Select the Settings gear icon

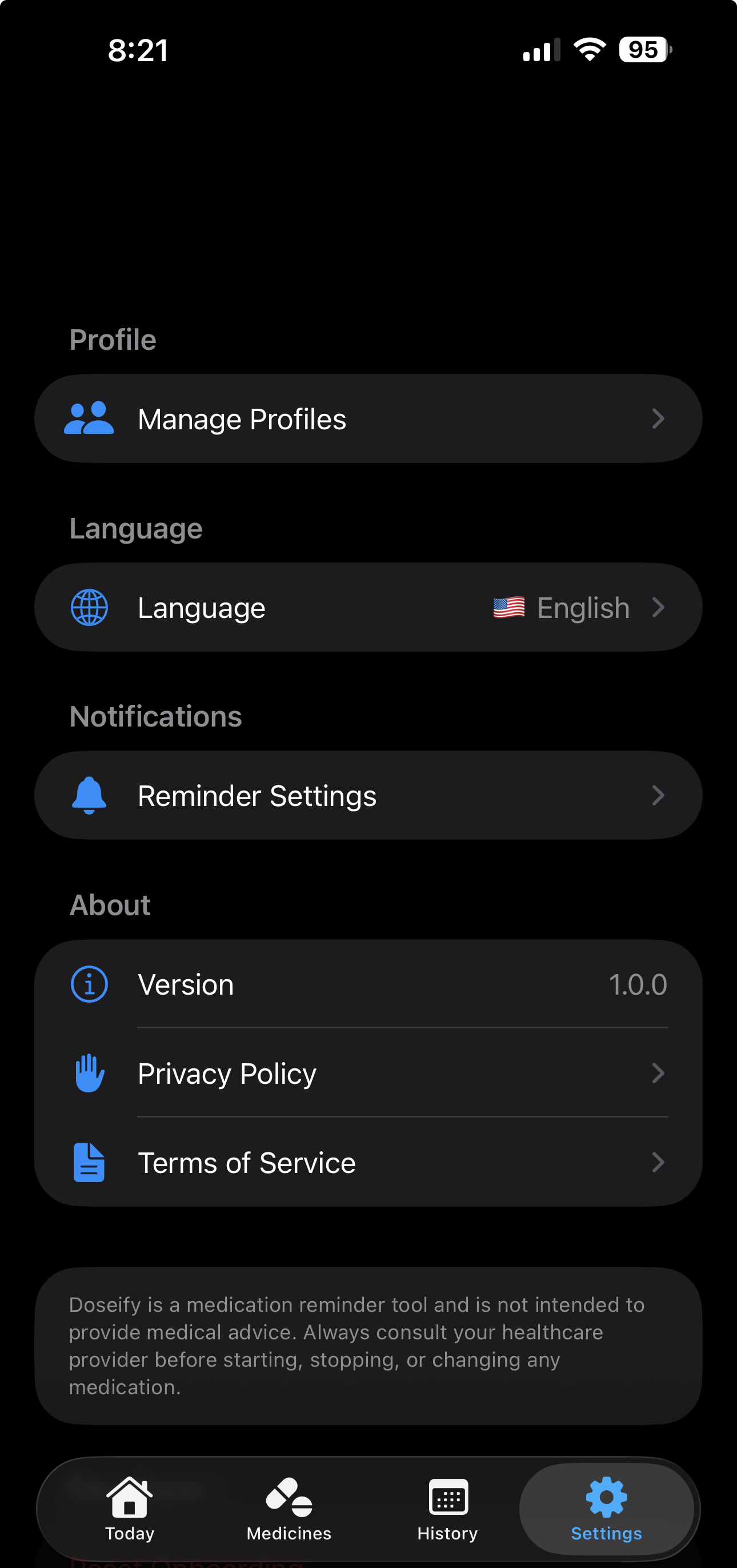click(x=606, y=1497)
